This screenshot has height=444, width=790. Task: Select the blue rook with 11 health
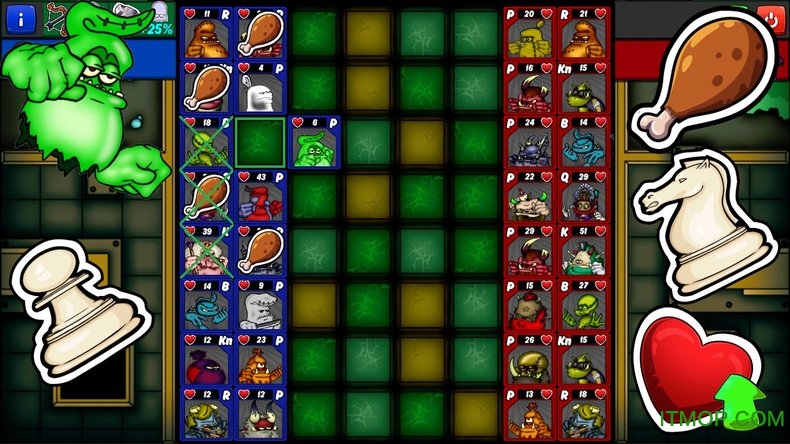[x=206, y=34]
